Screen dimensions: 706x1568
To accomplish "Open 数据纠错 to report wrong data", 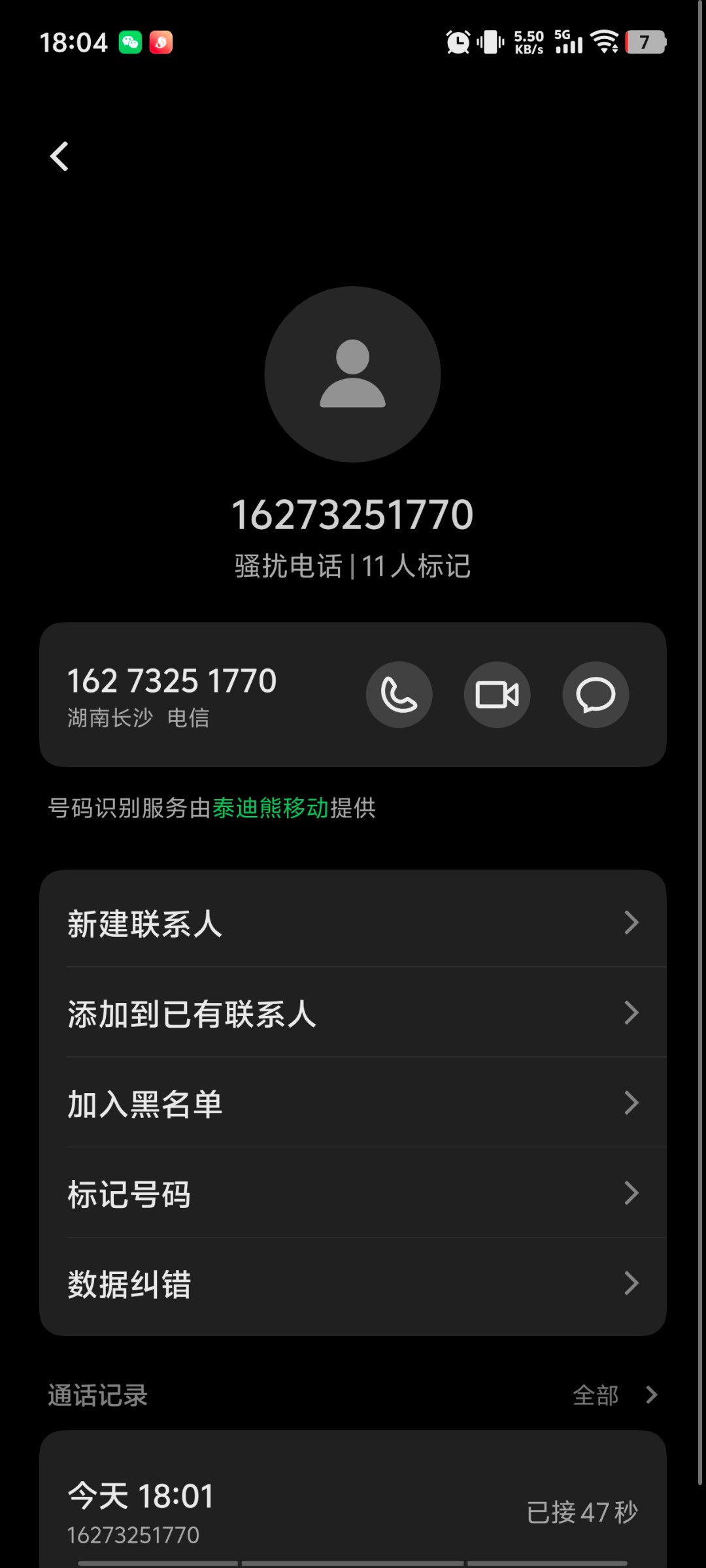I will [x=353, y=1284].
